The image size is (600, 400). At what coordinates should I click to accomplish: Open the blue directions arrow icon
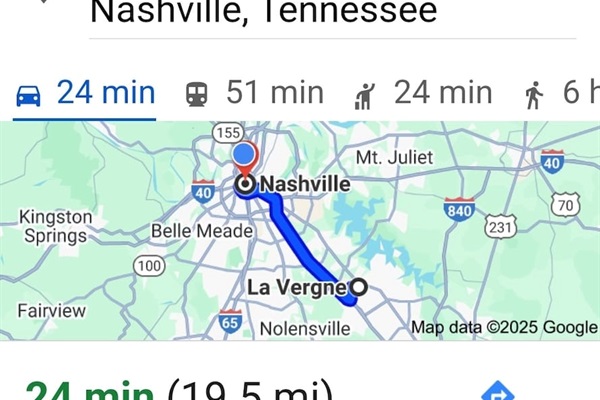[497, 391]
